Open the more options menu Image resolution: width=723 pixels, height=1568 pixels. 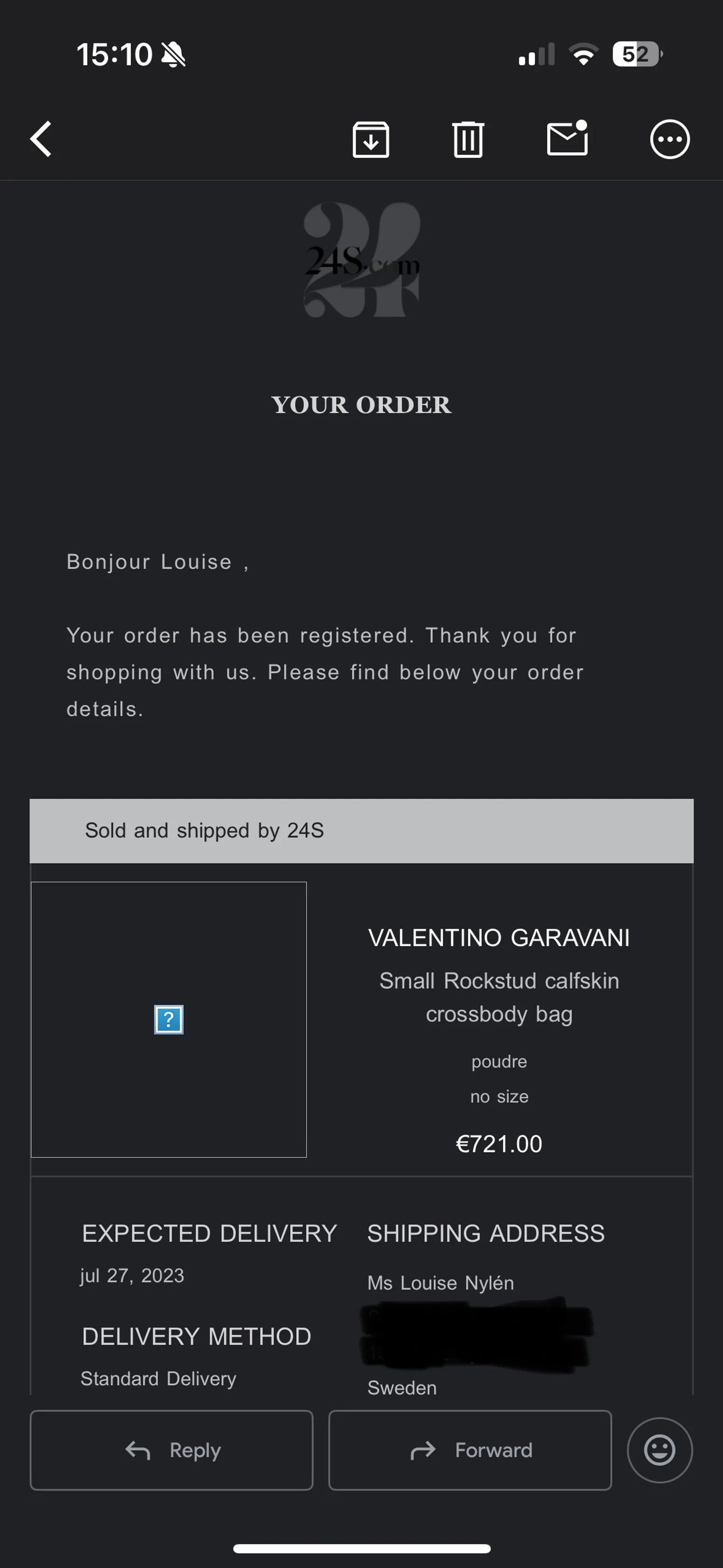pos(669,140)
